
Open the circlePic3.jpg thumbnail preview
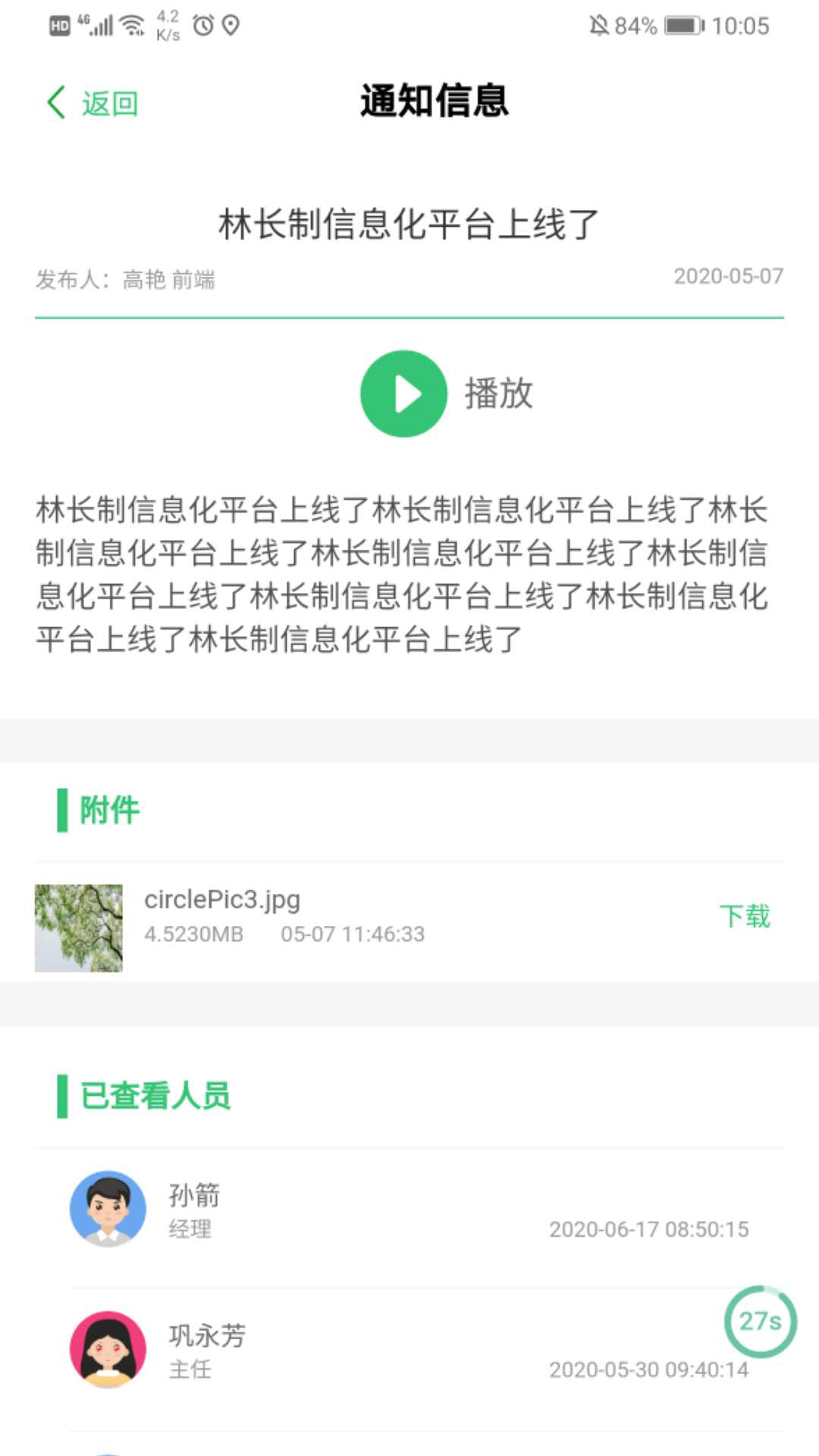79,927
